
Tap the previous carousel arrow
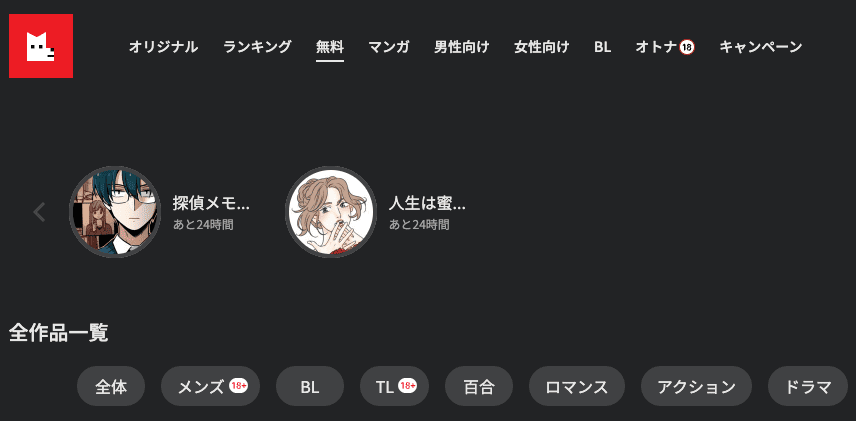[40, 212]
